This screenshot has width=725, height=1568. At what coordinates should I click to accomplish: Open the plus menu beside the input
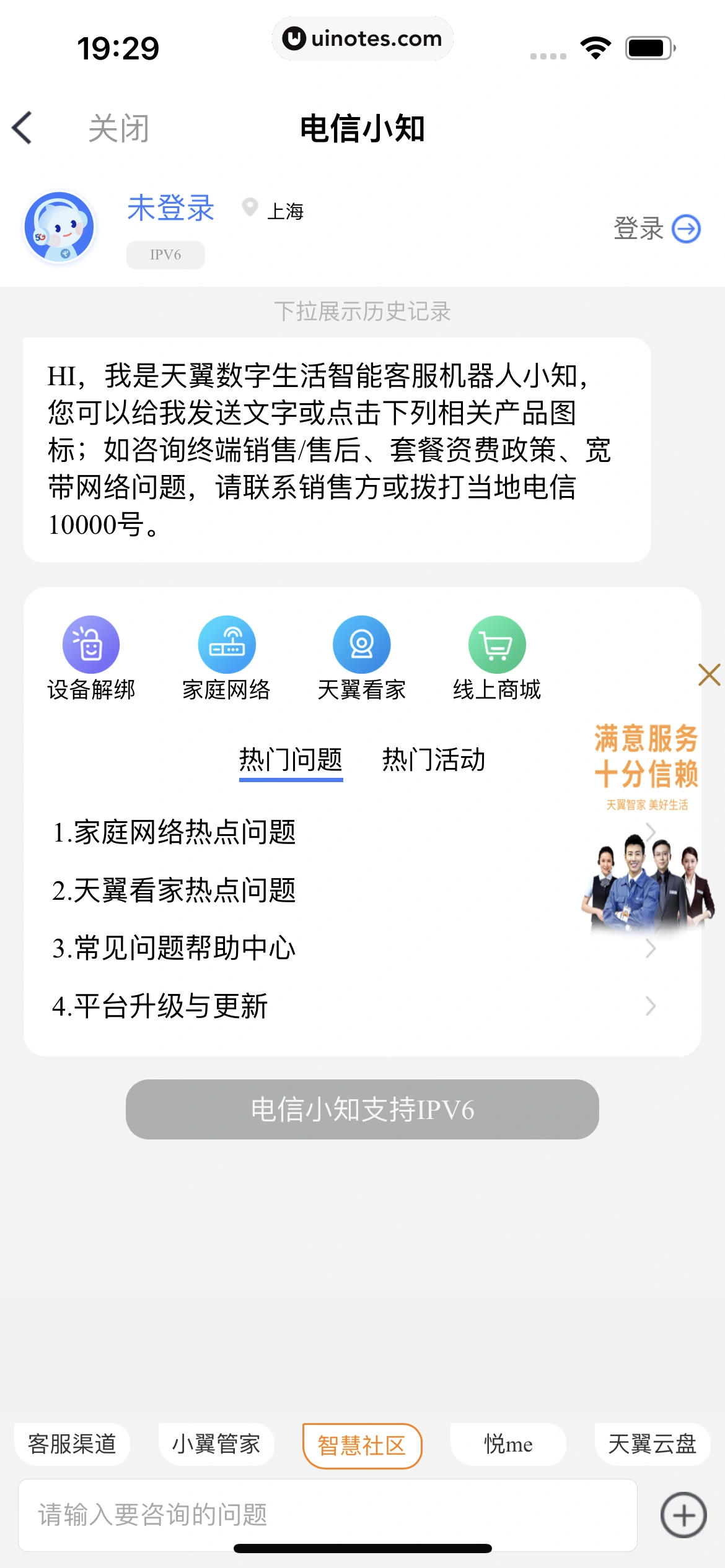(683, 1515)
